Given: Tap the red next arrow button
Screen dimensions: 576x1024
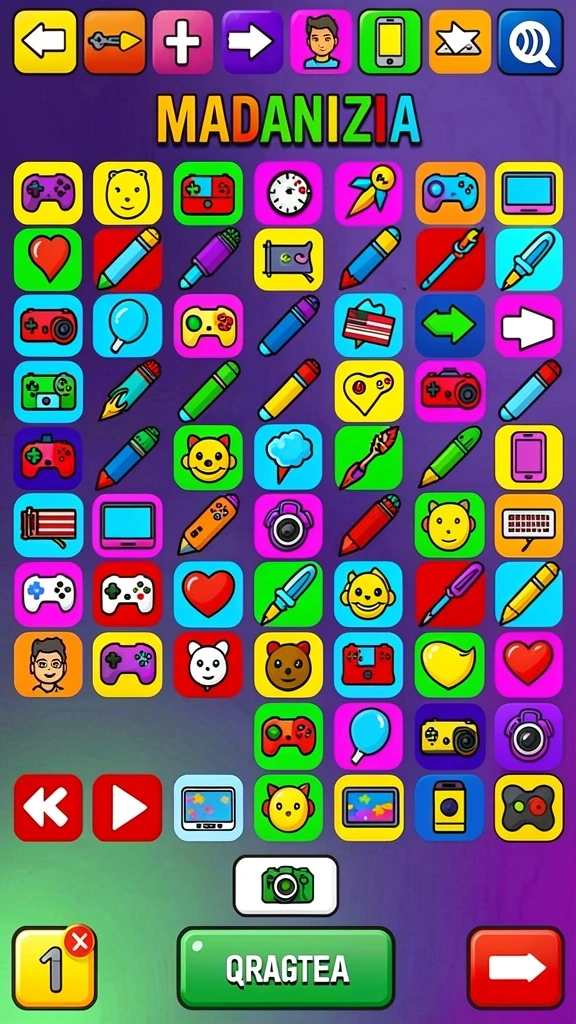Looking at the screenshot, I should [516, 968].
